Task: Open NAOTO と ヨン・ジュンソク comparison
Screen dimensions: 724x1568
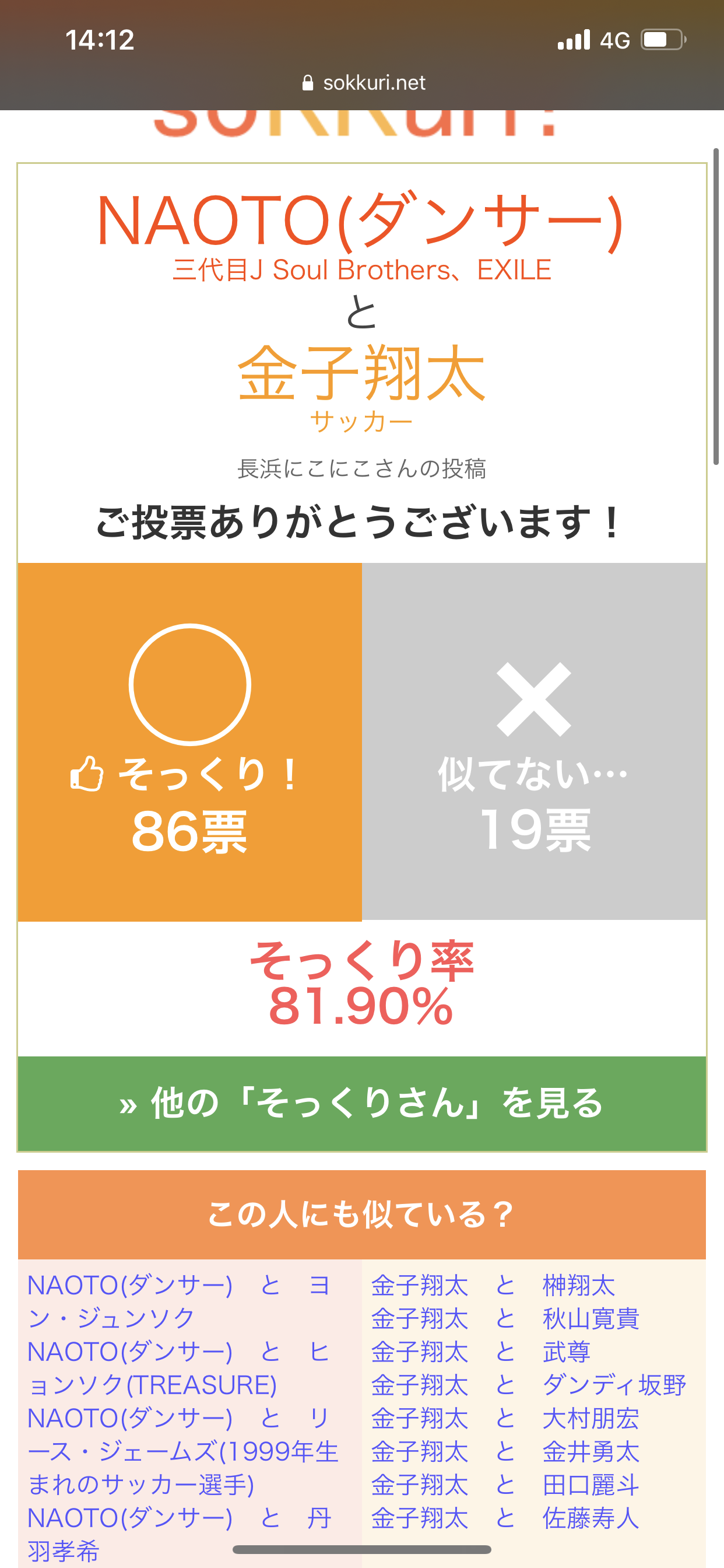Action: [x=180, y=1301]
